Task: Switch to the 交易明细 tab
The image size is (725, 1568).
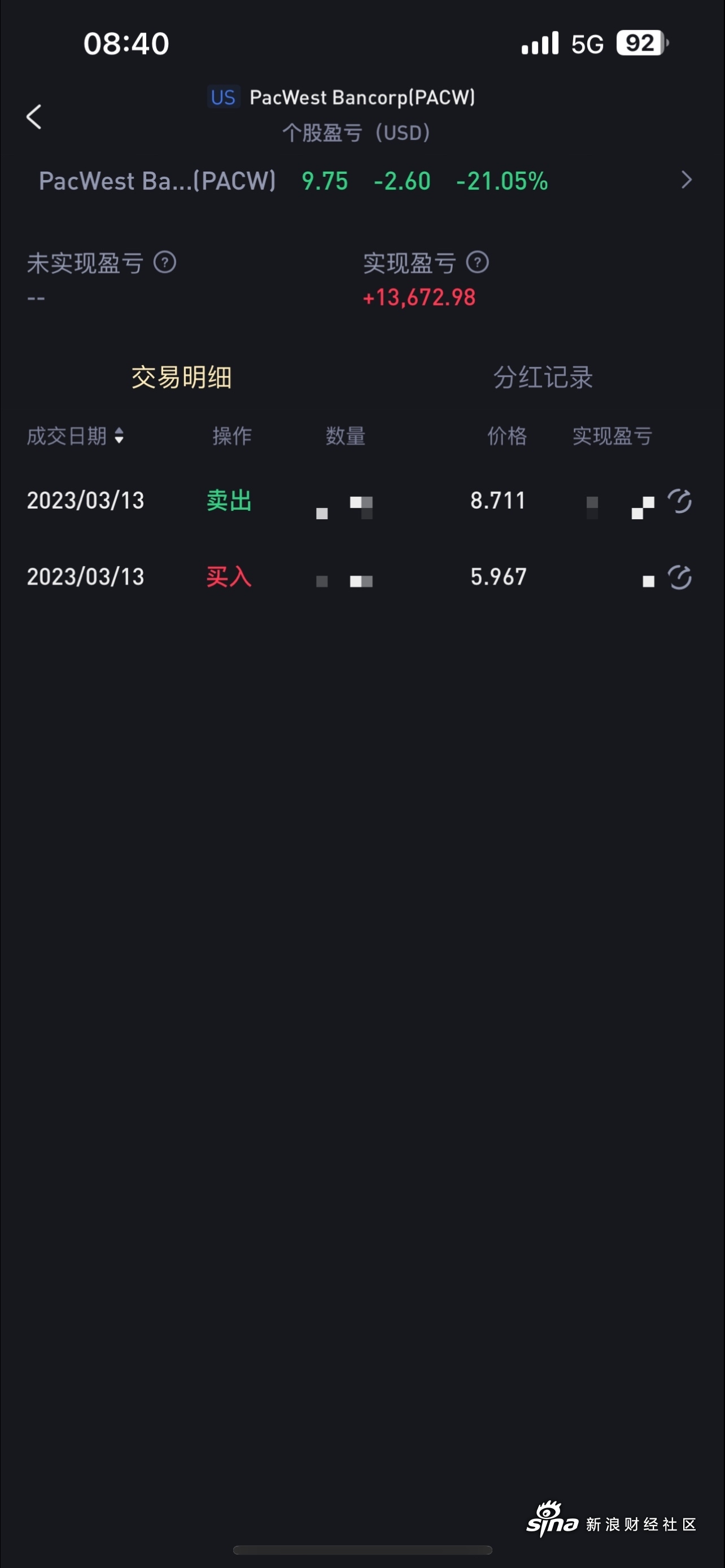Action: tap(181, 377)
